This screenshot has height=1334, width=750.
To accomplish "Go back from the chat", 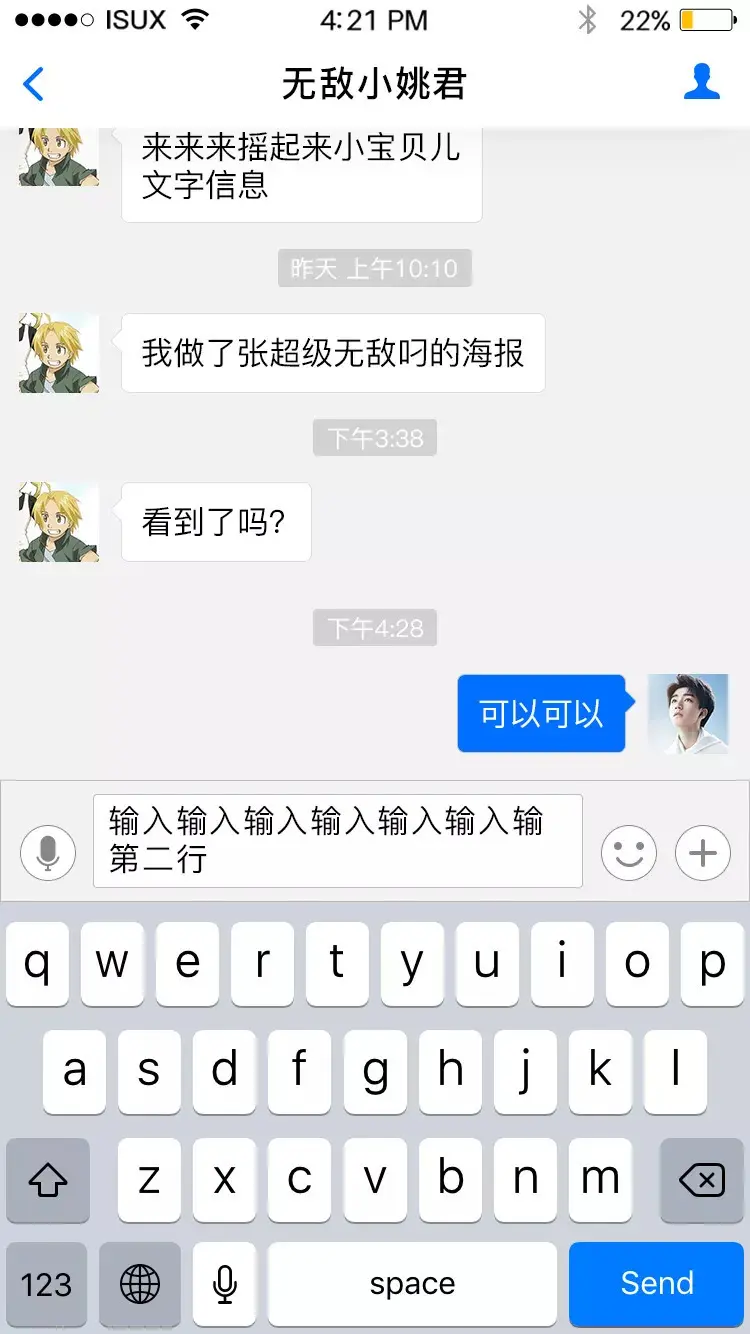I will [34, 84].
